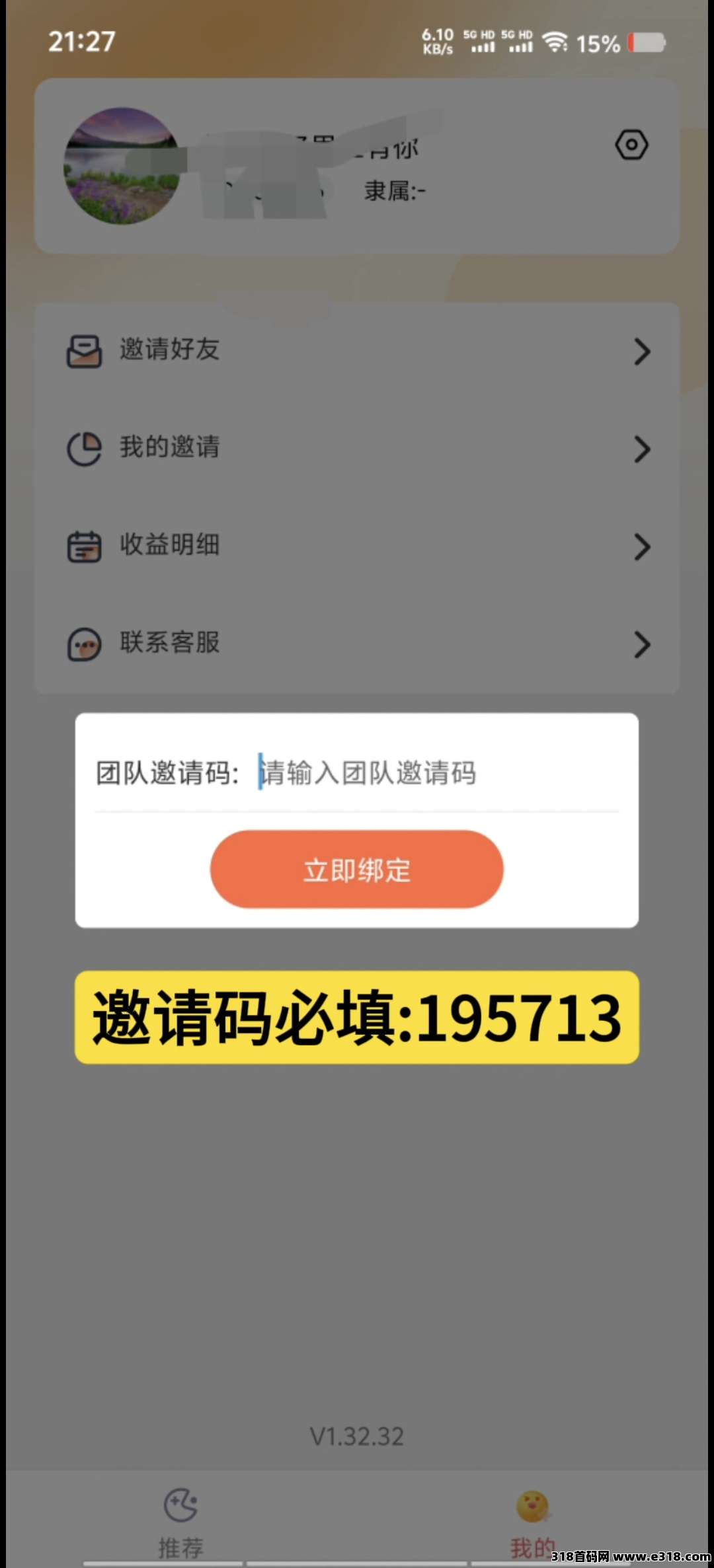714x1568 pixels.
Task: View 收益明细 earnings details
Action: 357,546
